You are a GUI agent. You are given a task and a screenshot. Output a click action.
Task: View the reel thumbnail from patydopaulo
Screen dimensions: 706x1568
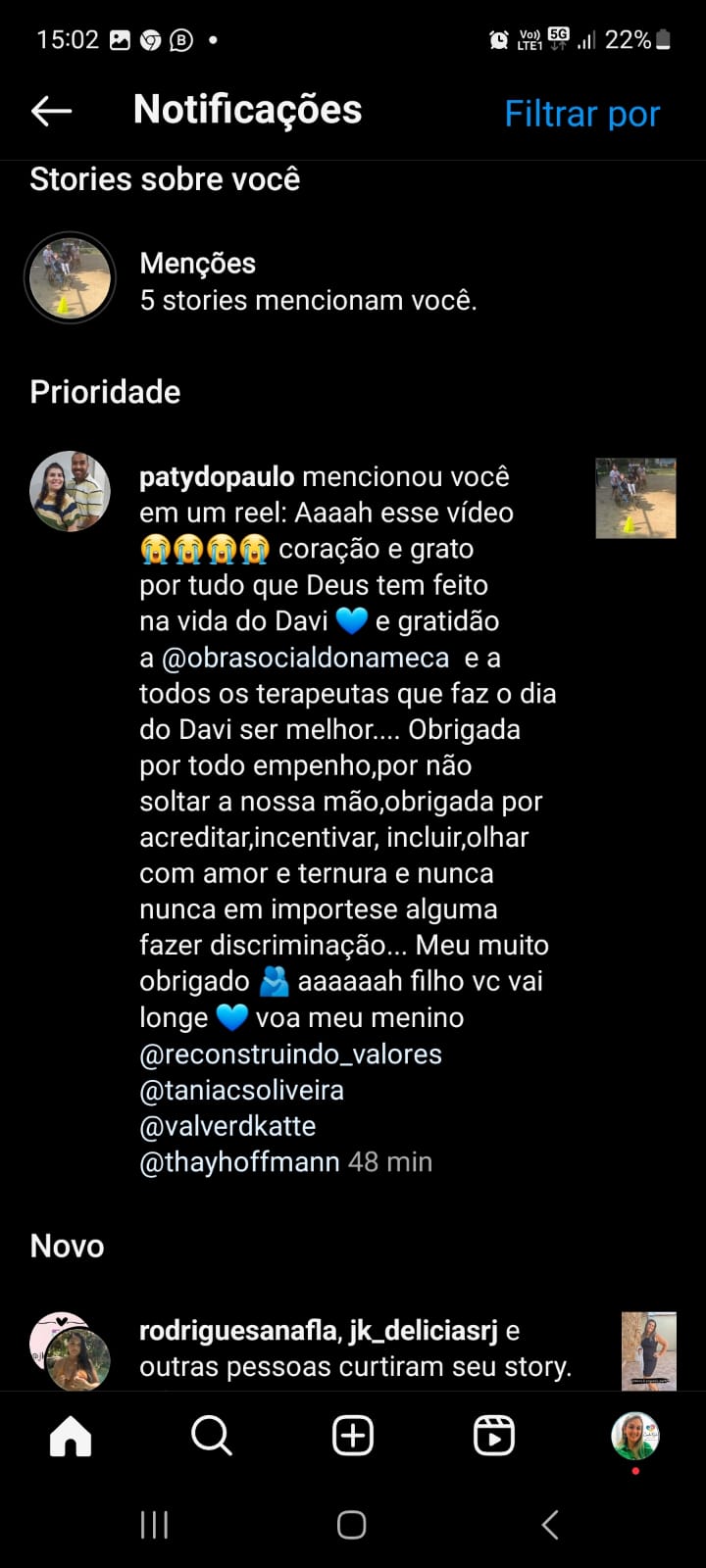tap(635, 498)
